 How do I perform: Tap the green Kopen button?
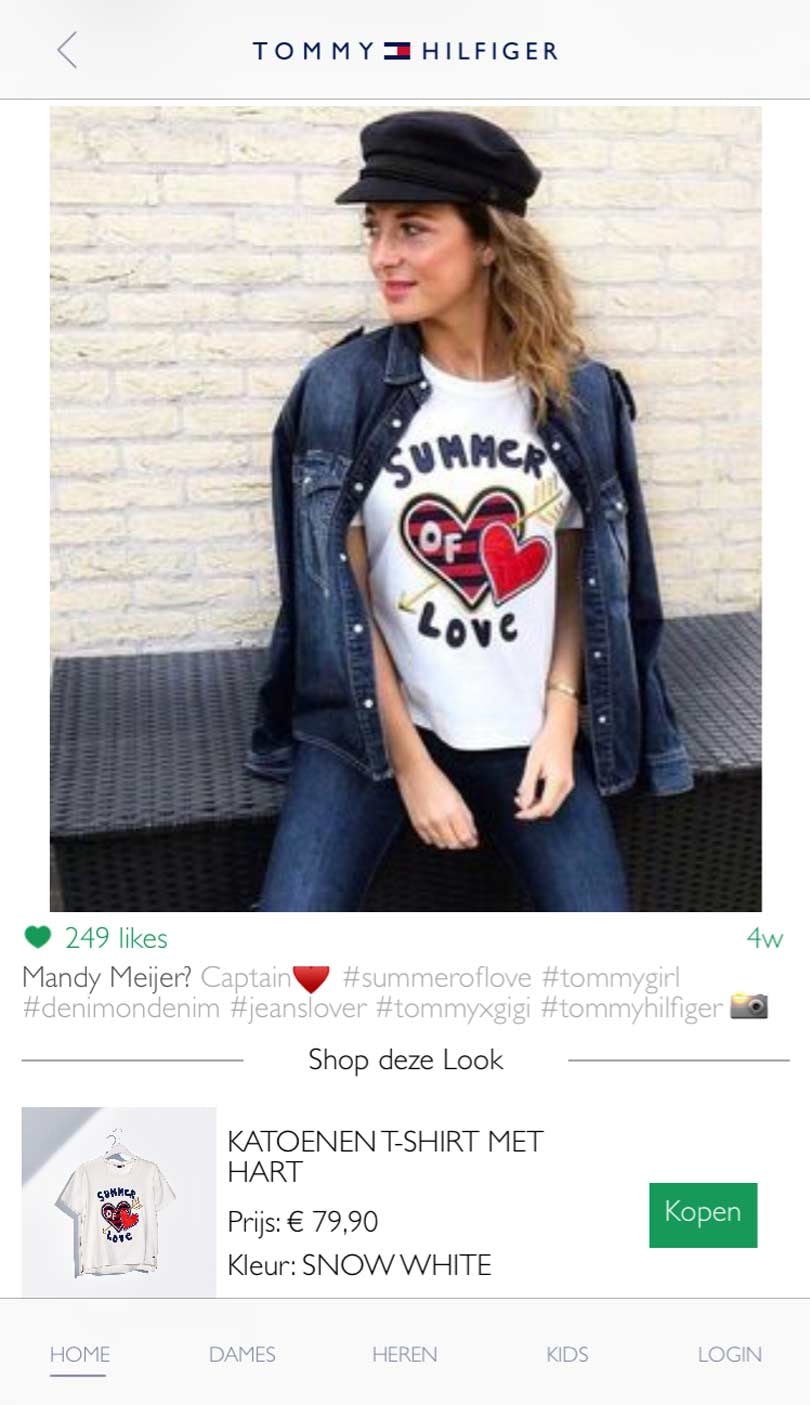(702, 1214)
